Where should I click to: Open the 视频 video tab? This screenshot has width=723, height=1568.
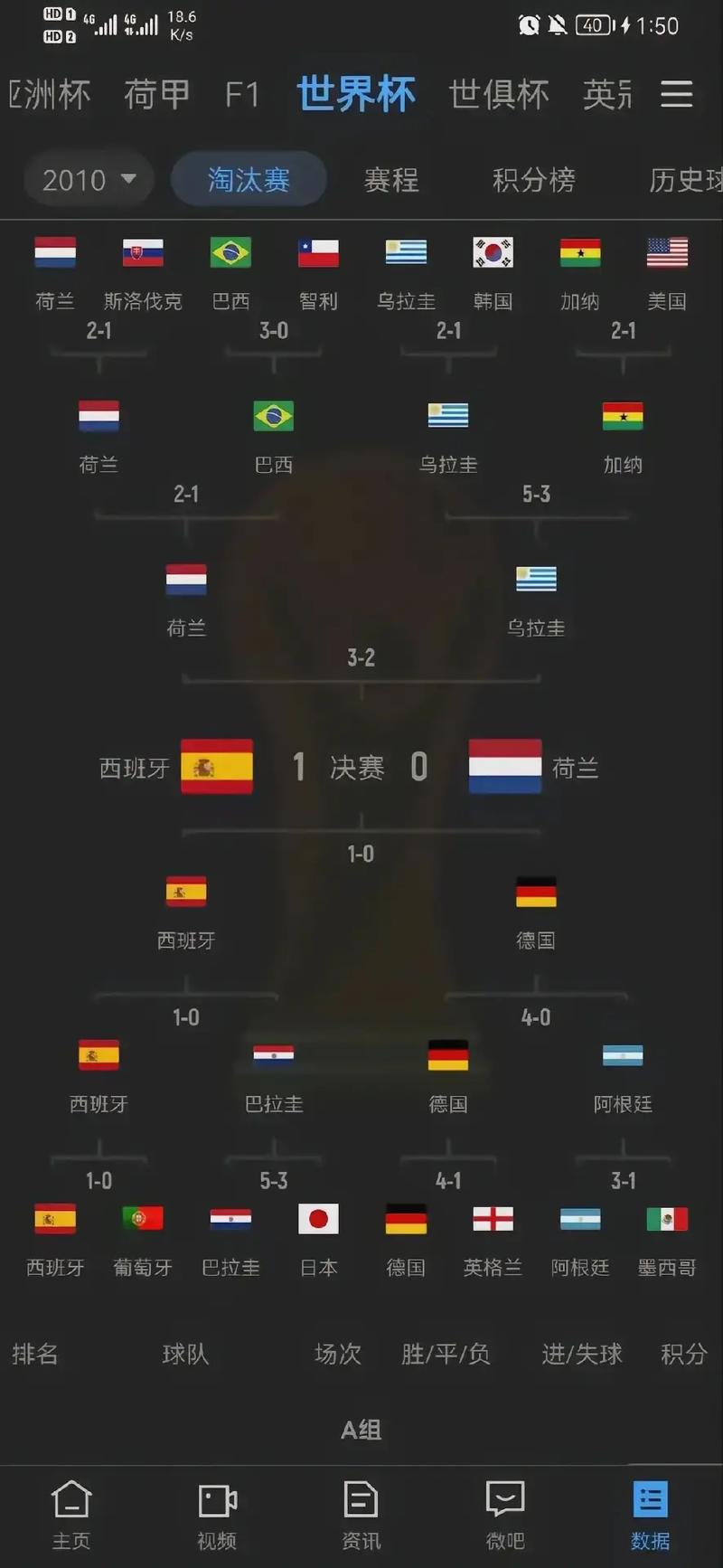[217, 1516]
